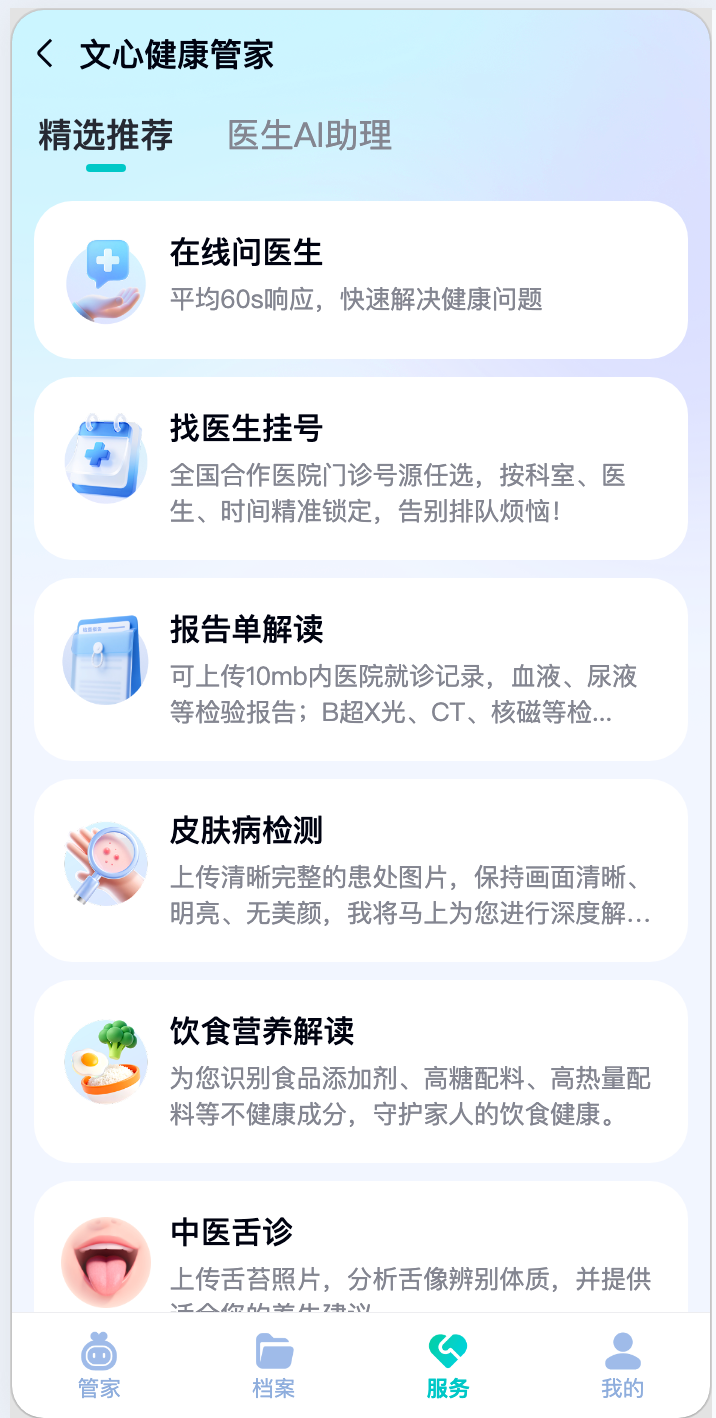Switch to the 管家 bottom tab
The image size is (716, 1418).
[x=99, y=1365]
